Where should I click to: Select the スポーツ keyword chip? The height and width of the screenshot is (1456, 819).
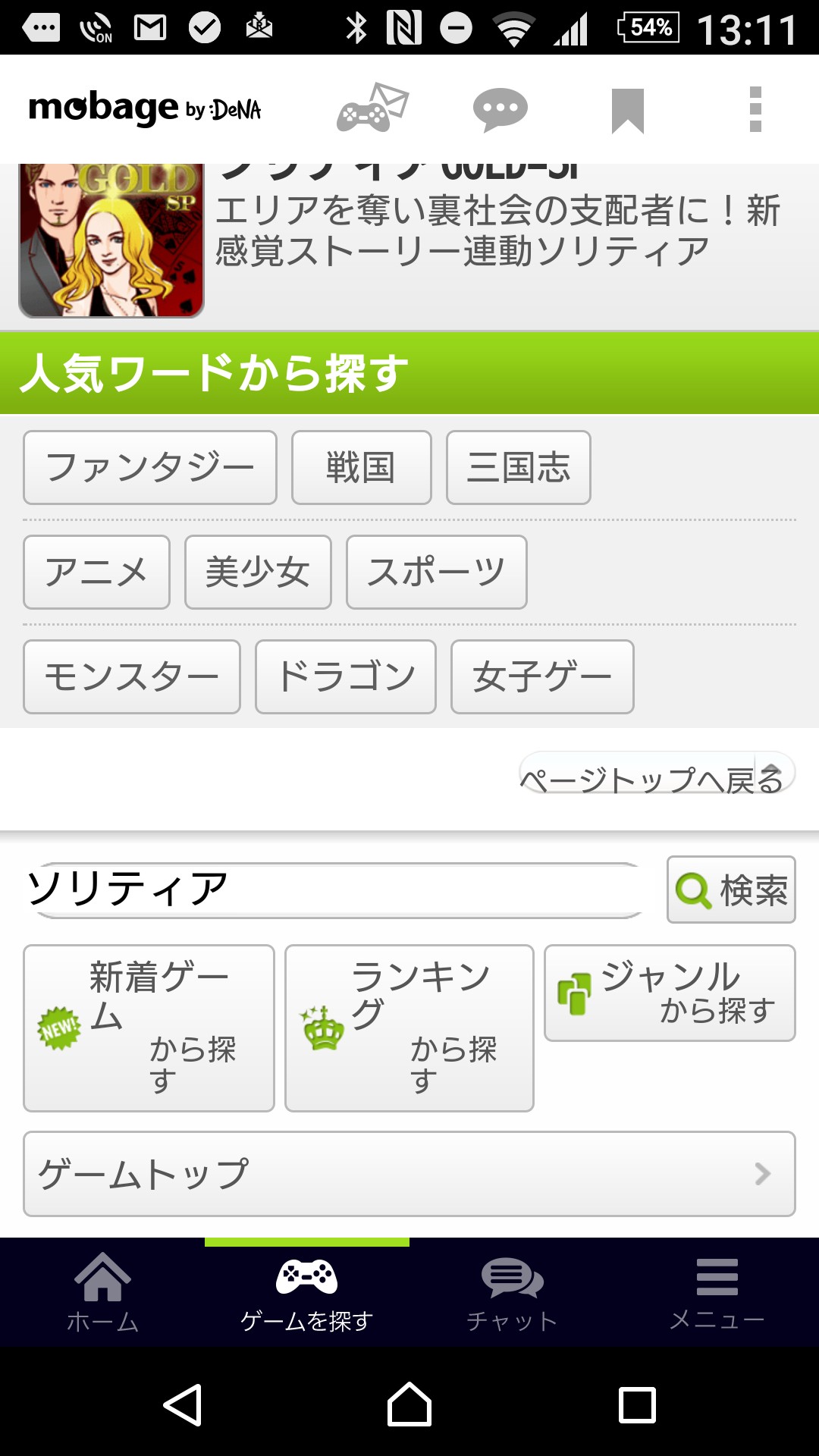[437, 572]
